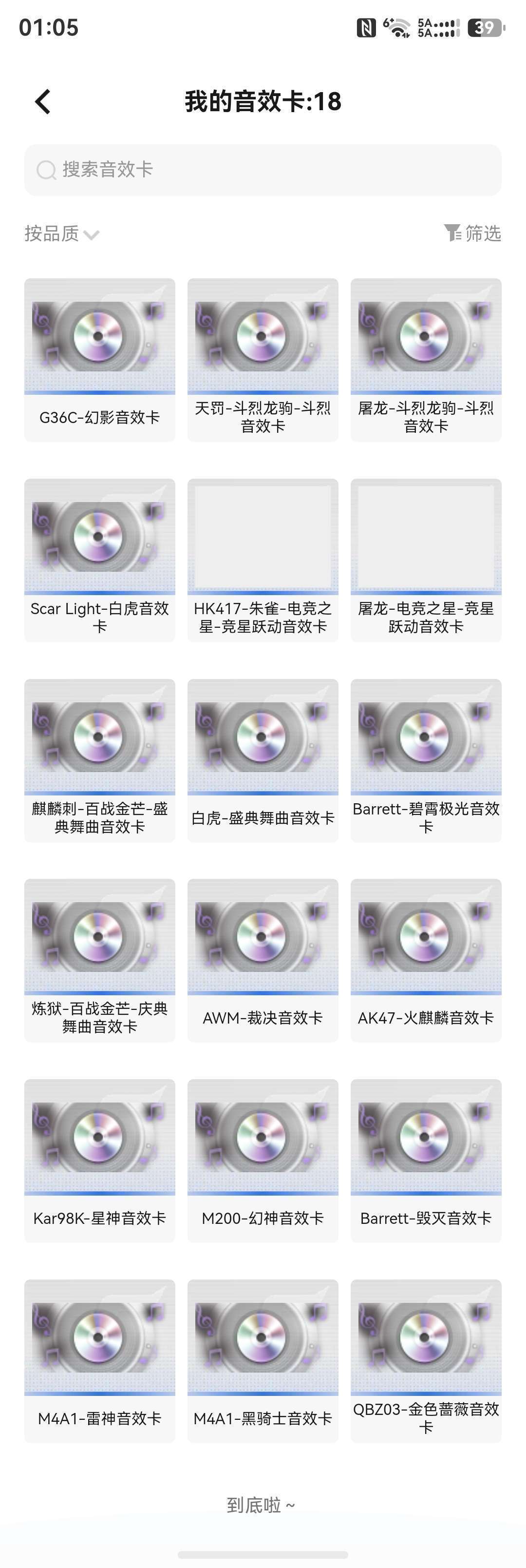Screen dimensions: 526x1568
Task: Open the M200-幻神音效卡 card
Action: pos(263,1160)
